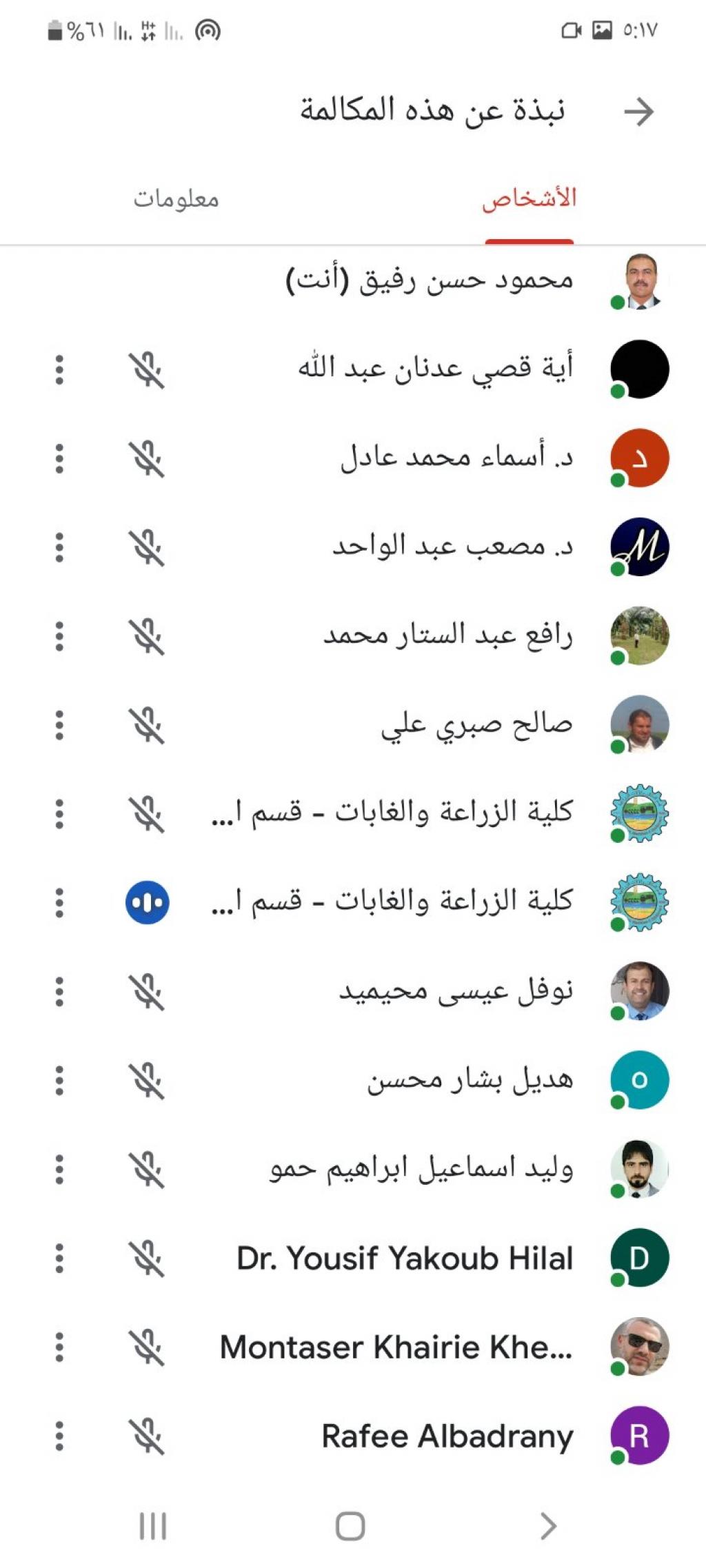Open recent apps from navigation bar
The height and width of the screenshot is (1568, 706).
pyautogui.click(x=152, y=1526)
